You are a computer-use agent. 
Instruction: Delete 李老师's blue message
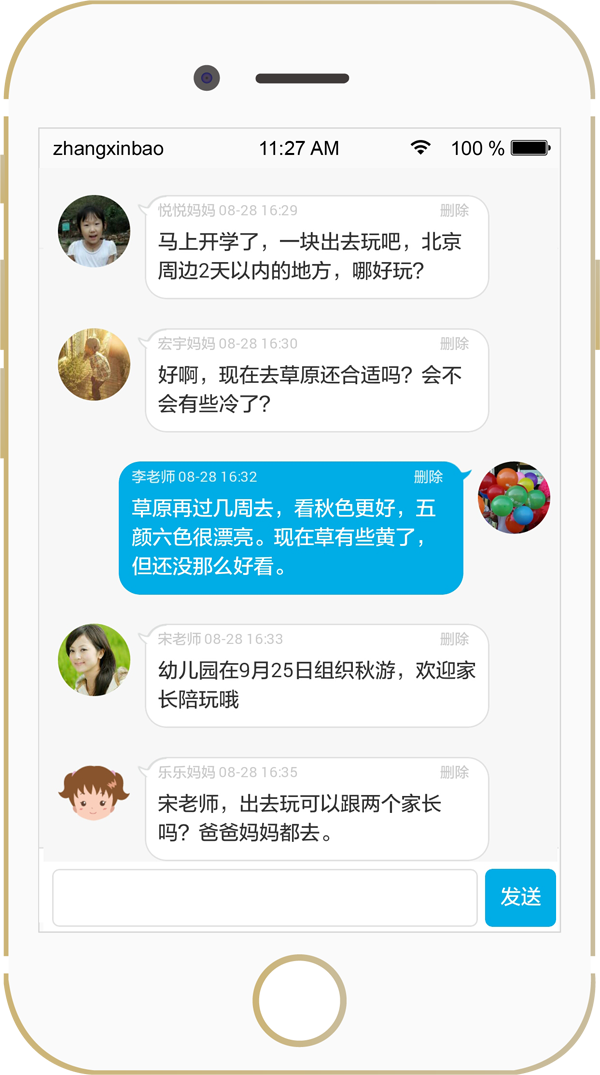(428, 477)
